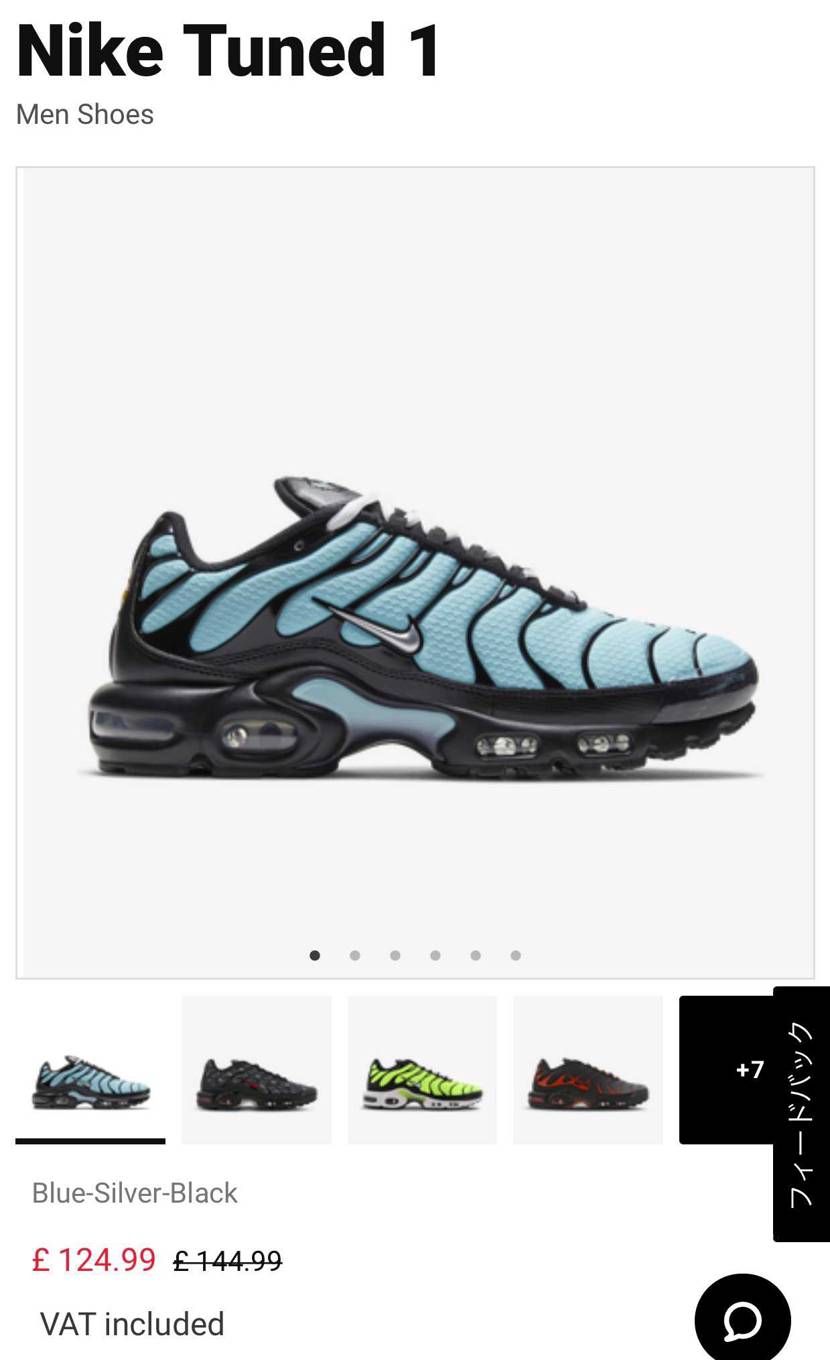This screenshot has width=830, height=1360.
Task: Choose the all-black shoe colour variant
Action: tap(256, 1070)
